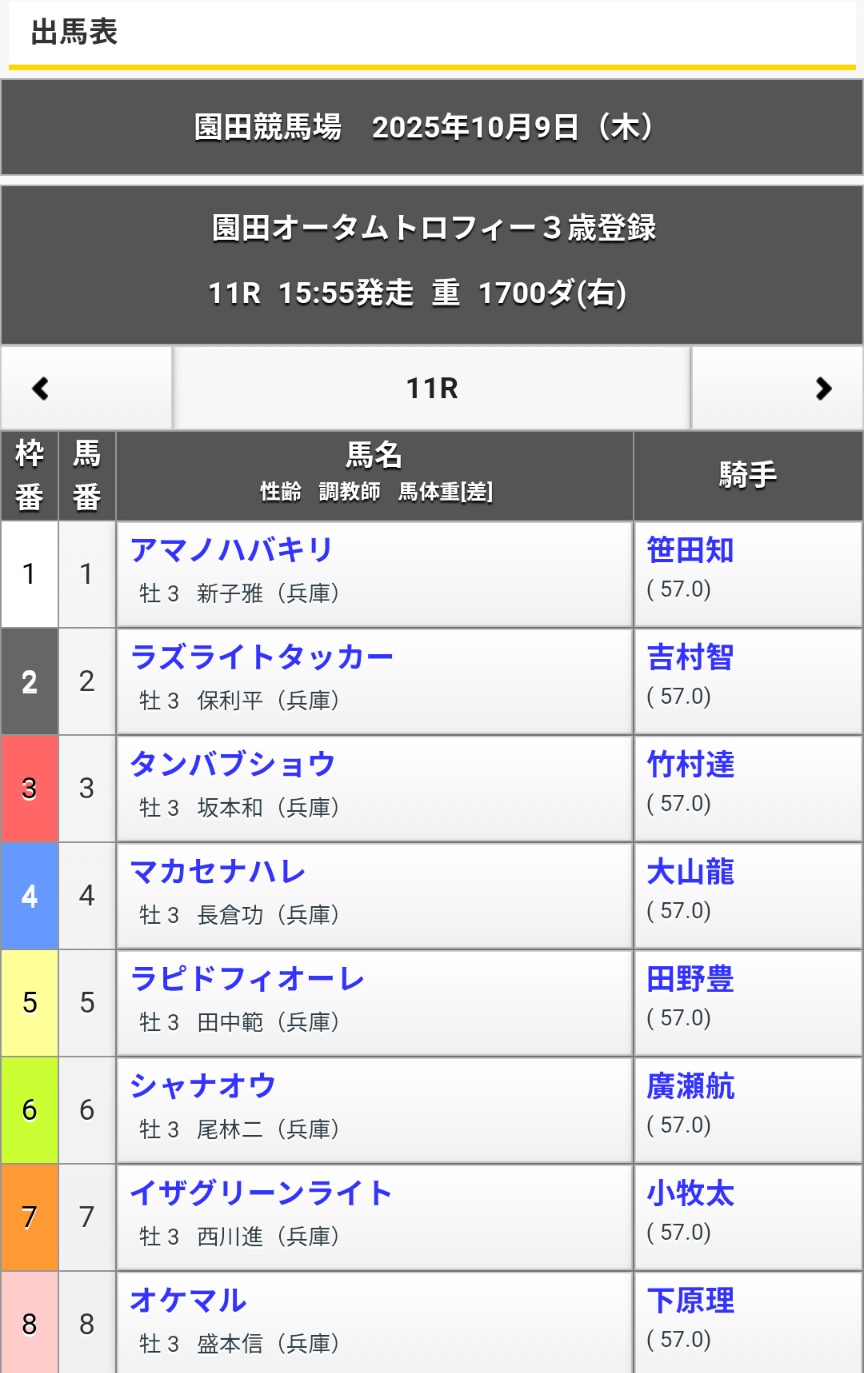The image size is (864, 1373).
Task: Select jockey 下原理
Action: click(x=690, y=1300)
